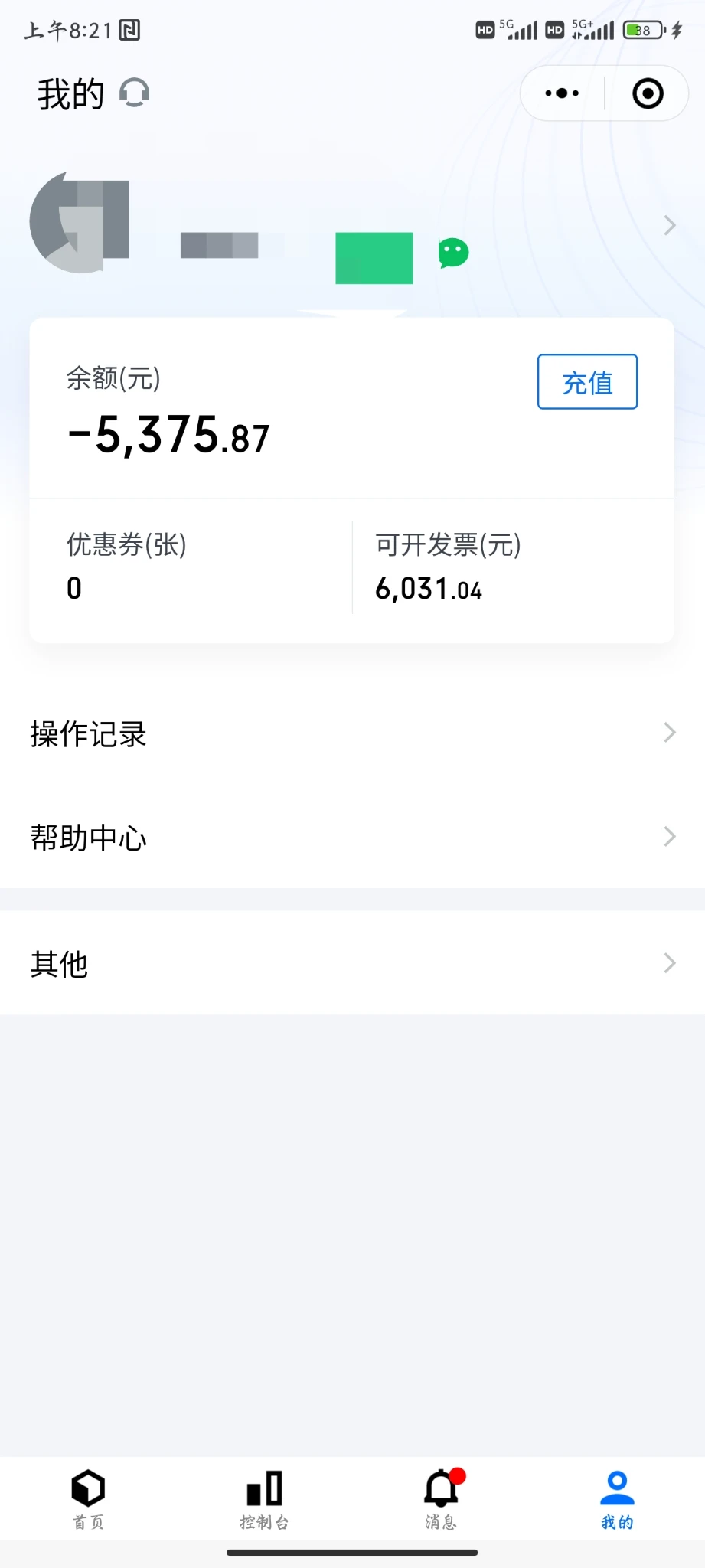Switch to the 控制台 console tab
The width and height of the screenshot is (705, 1568).
(x=264, y=1499)
